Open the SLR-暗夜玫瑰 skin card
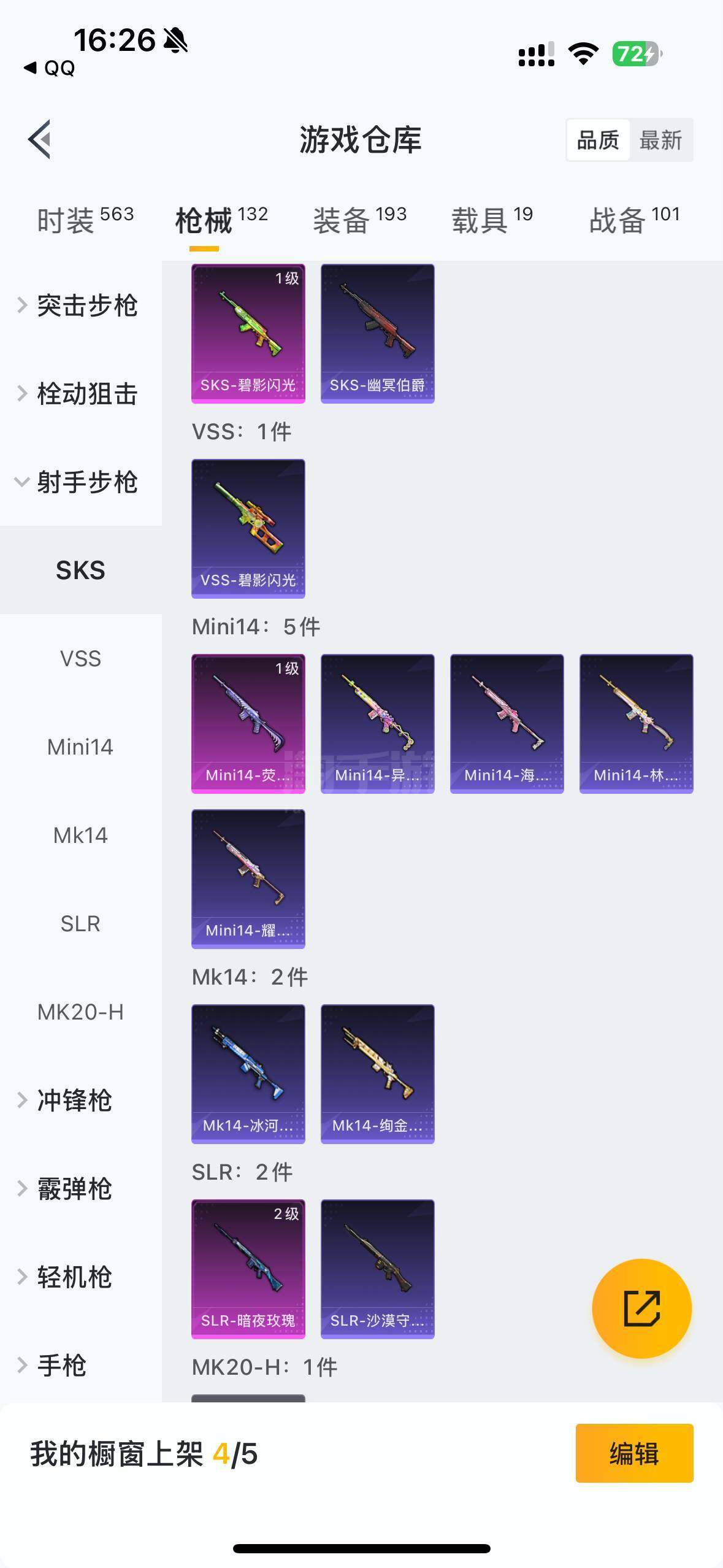Viewport: 723px width, 1568px height. [248, 1269]
